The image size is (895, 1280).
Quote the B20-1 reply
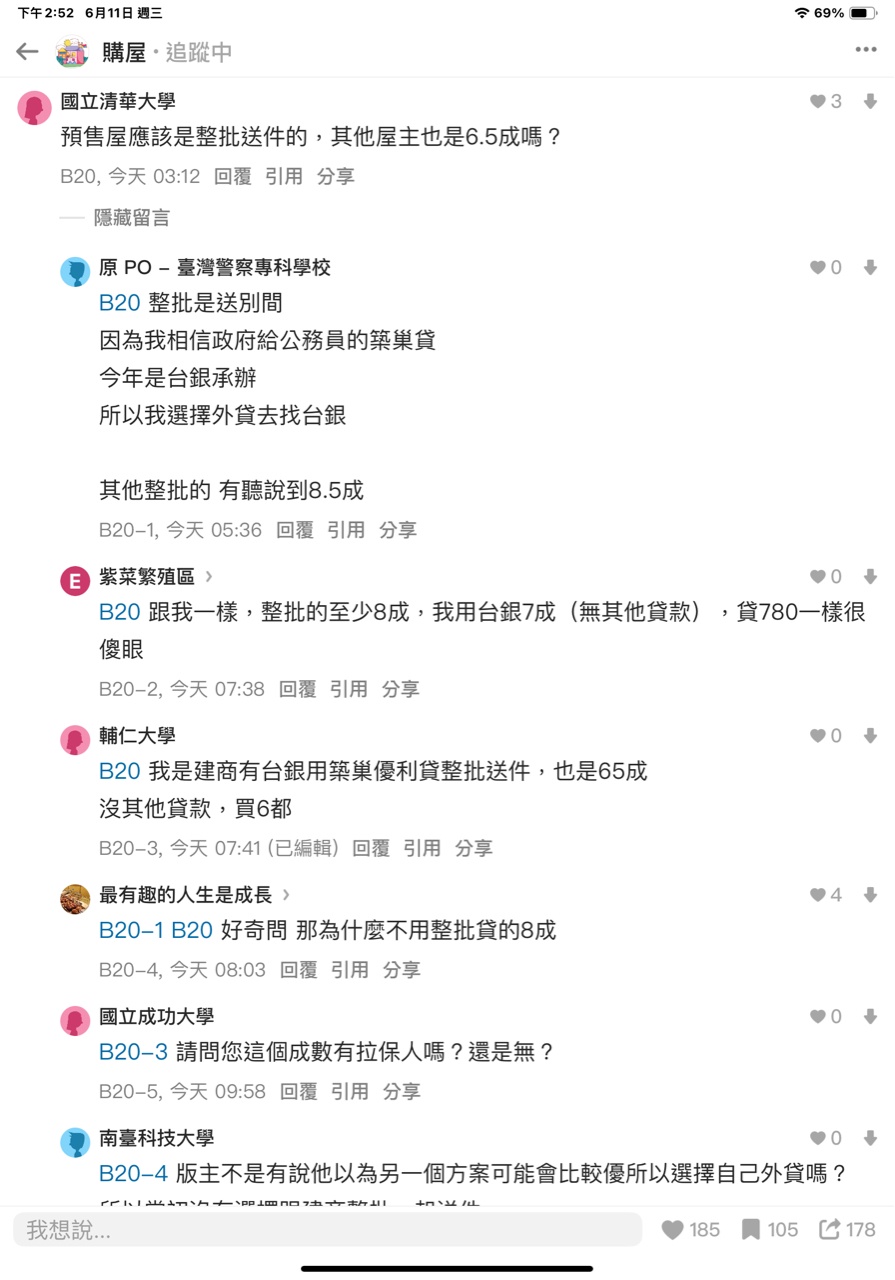click(x=346, y=530)
